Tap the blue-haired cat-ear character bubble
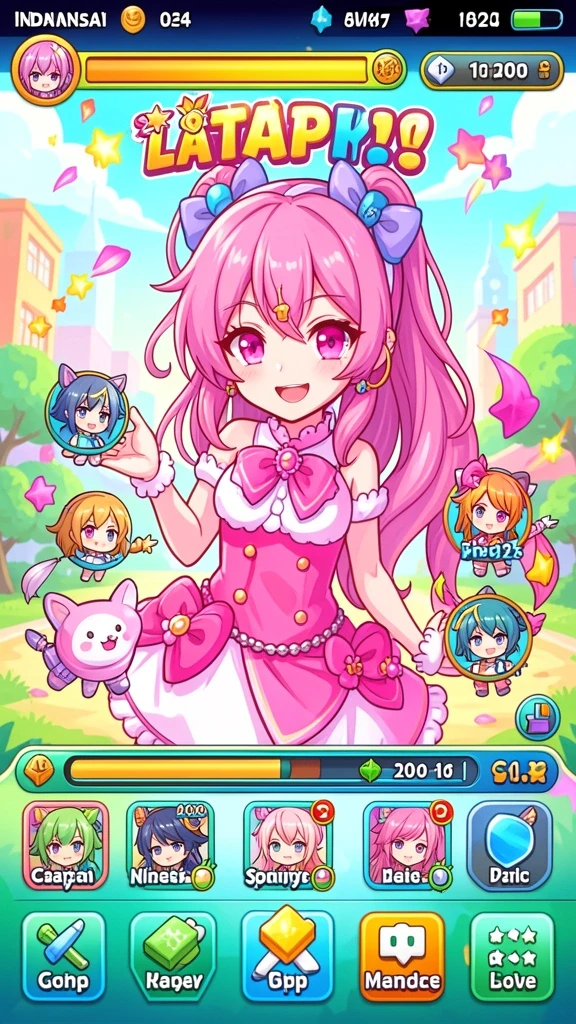Screen dimensions: 576x1024 pos(86,413)
